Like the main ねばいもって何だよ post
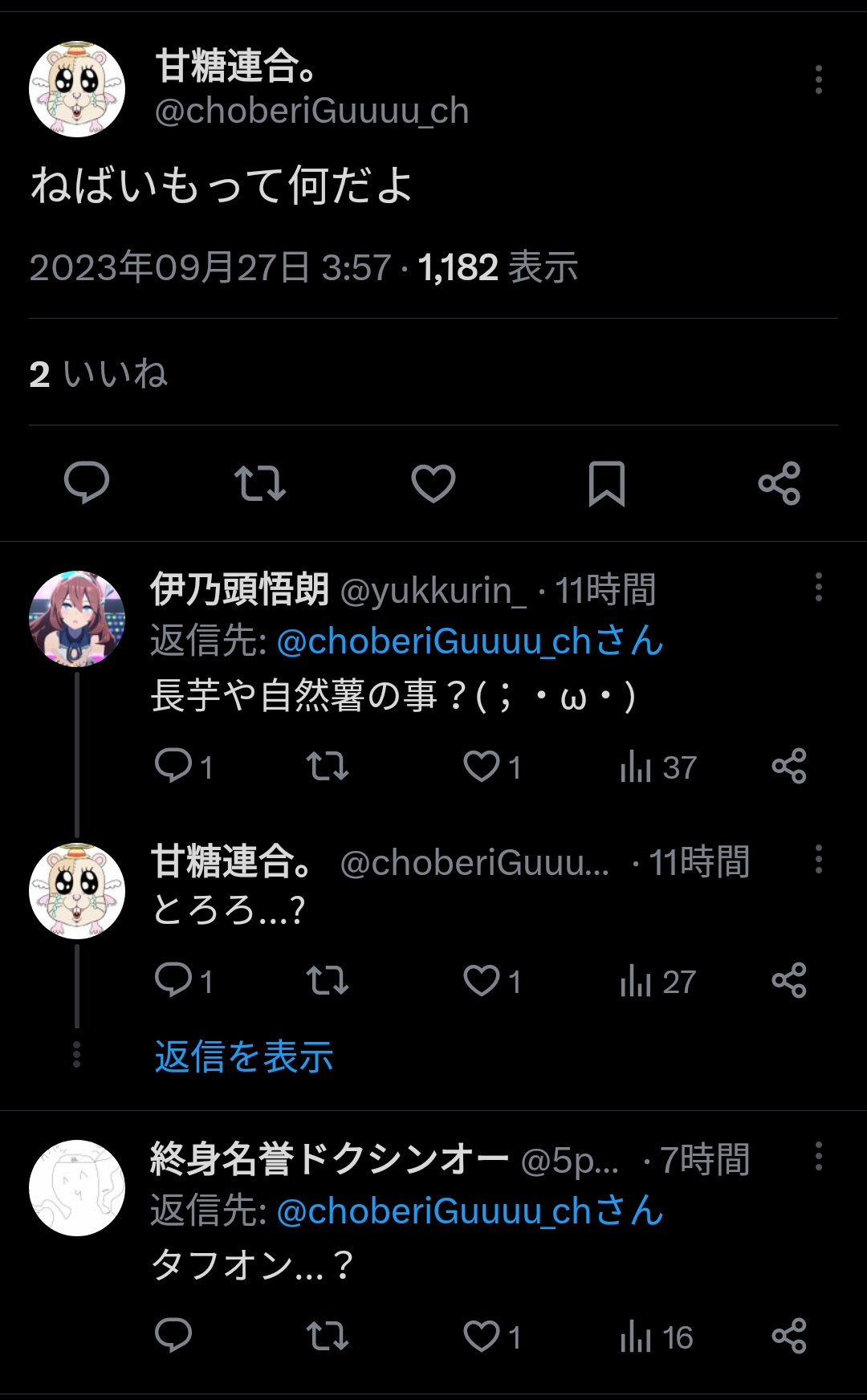The height and width of the screenshot is (1400, 867). coord(433,482)
